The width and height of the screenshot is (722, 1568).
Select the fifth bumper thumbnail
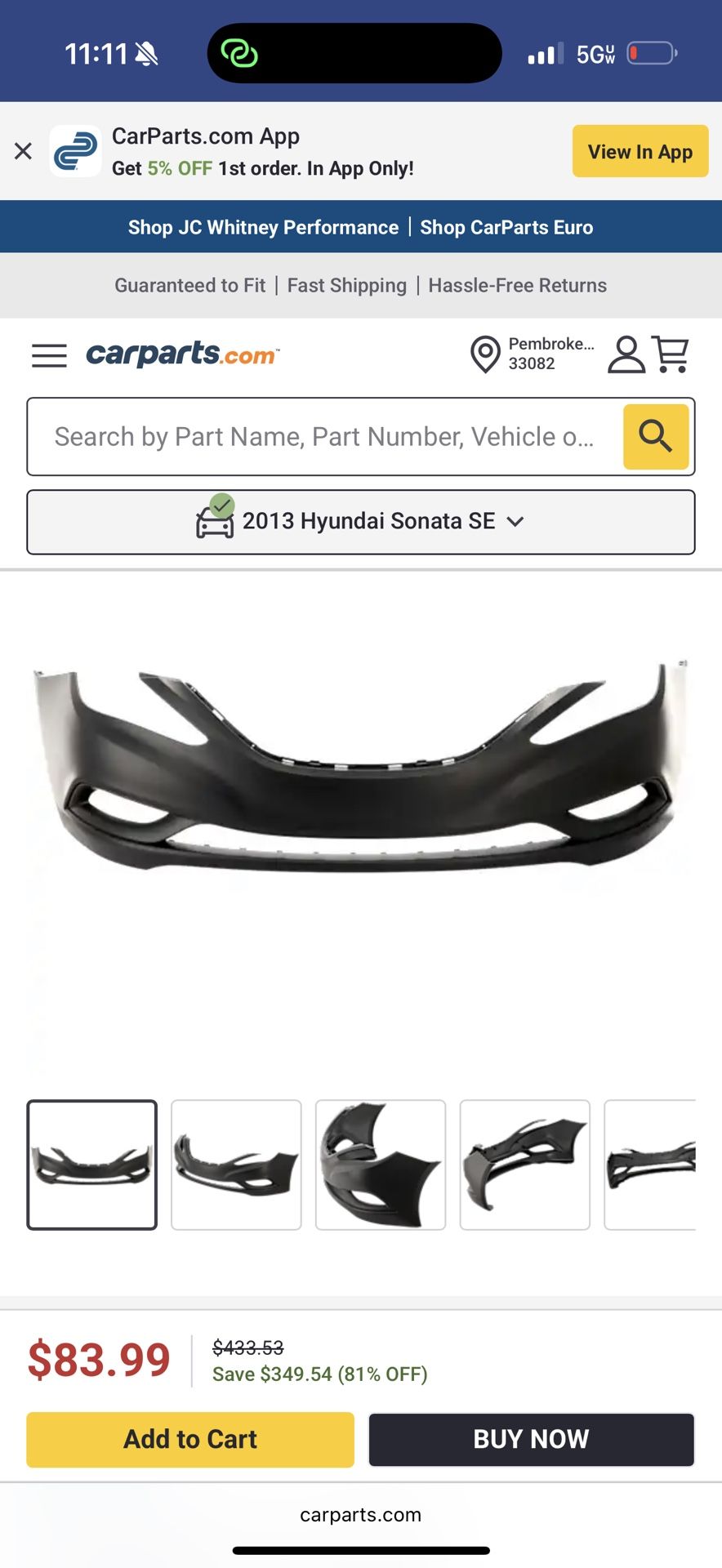click(x=651, y=1165)
